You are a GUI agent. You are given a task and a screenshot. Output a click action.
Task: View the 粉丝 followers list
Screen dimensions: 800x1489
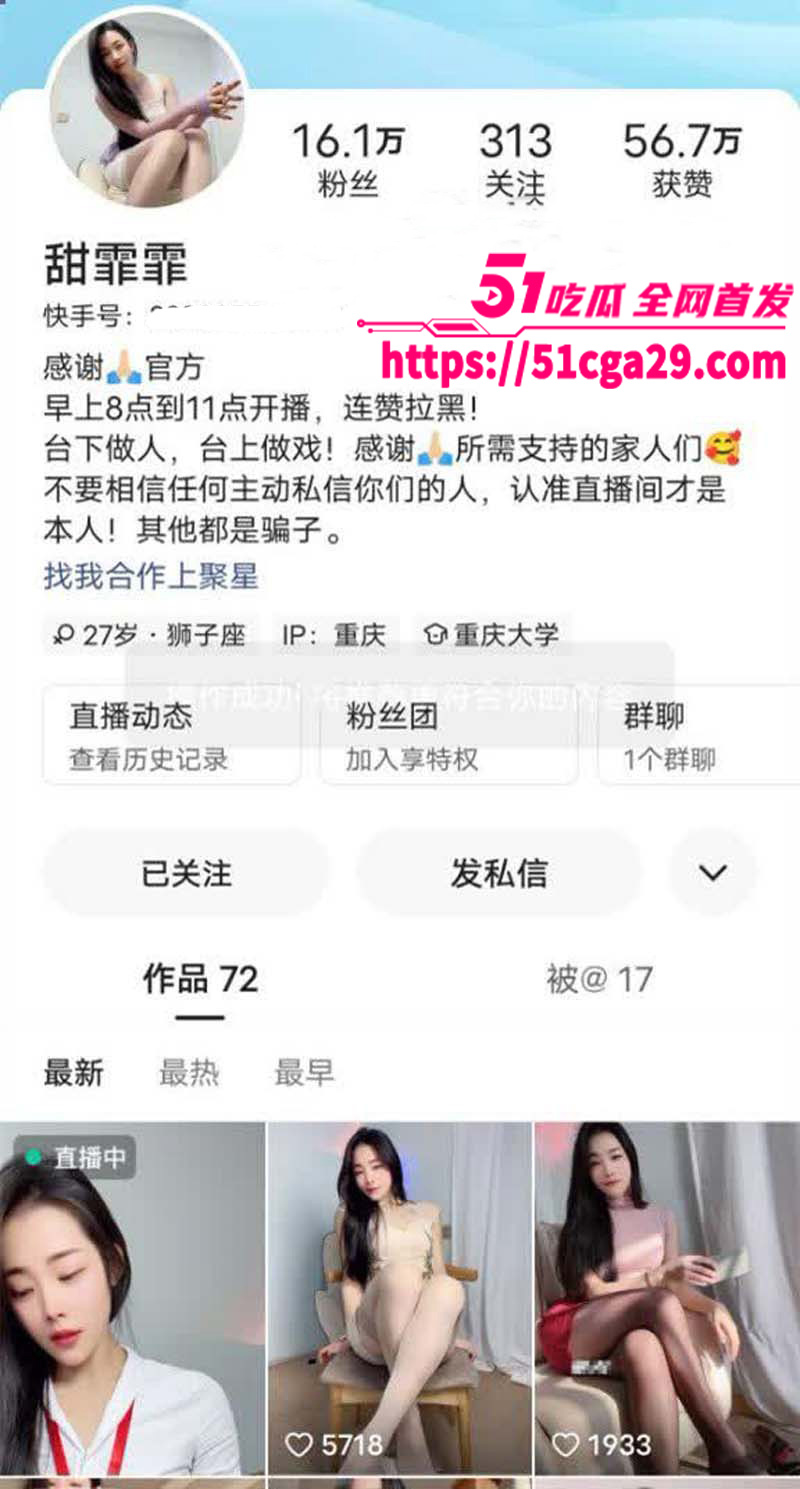(347, 160)
